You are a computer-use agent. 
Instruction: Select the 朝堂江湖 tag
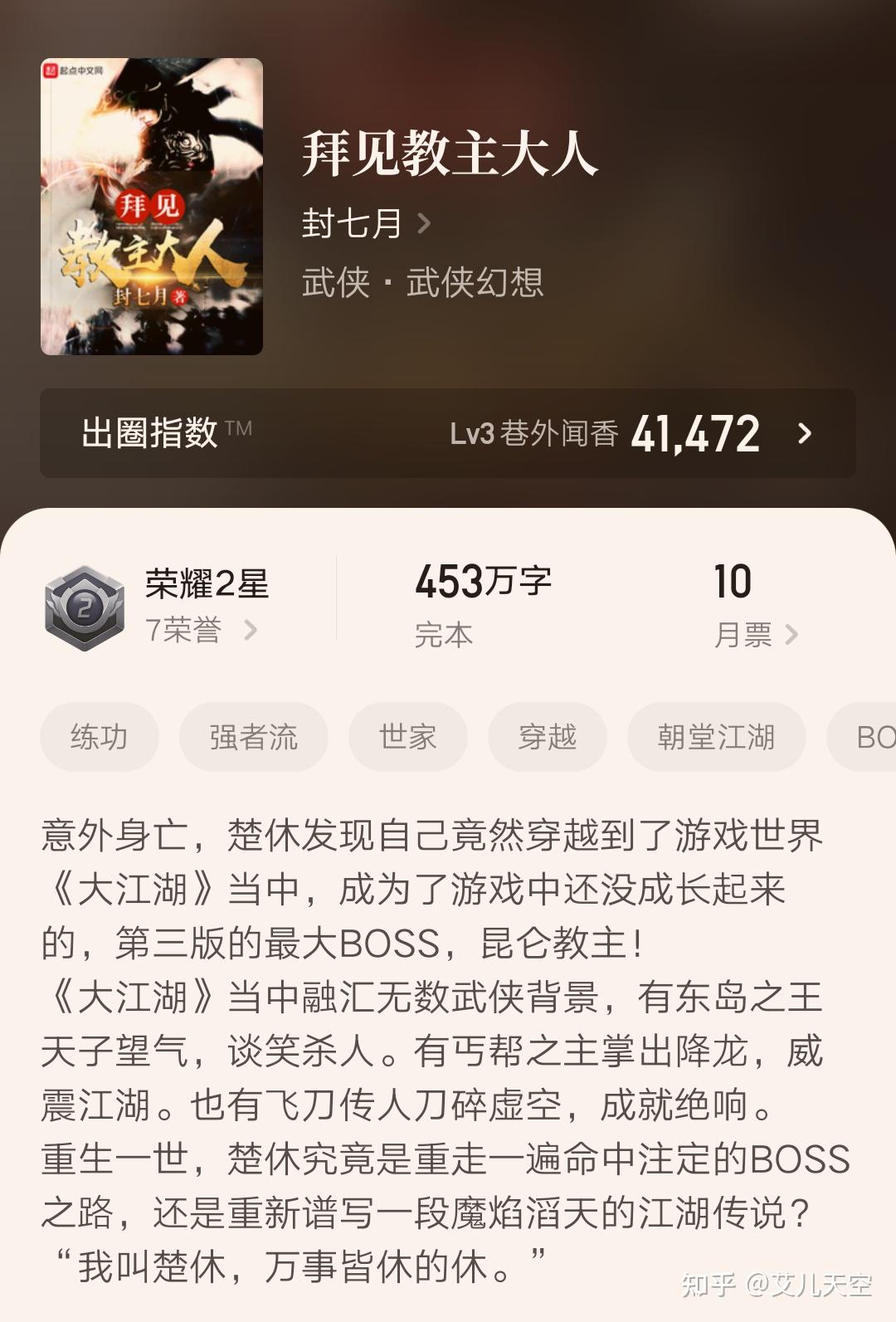pyautogui.click(x=715, y=737)
